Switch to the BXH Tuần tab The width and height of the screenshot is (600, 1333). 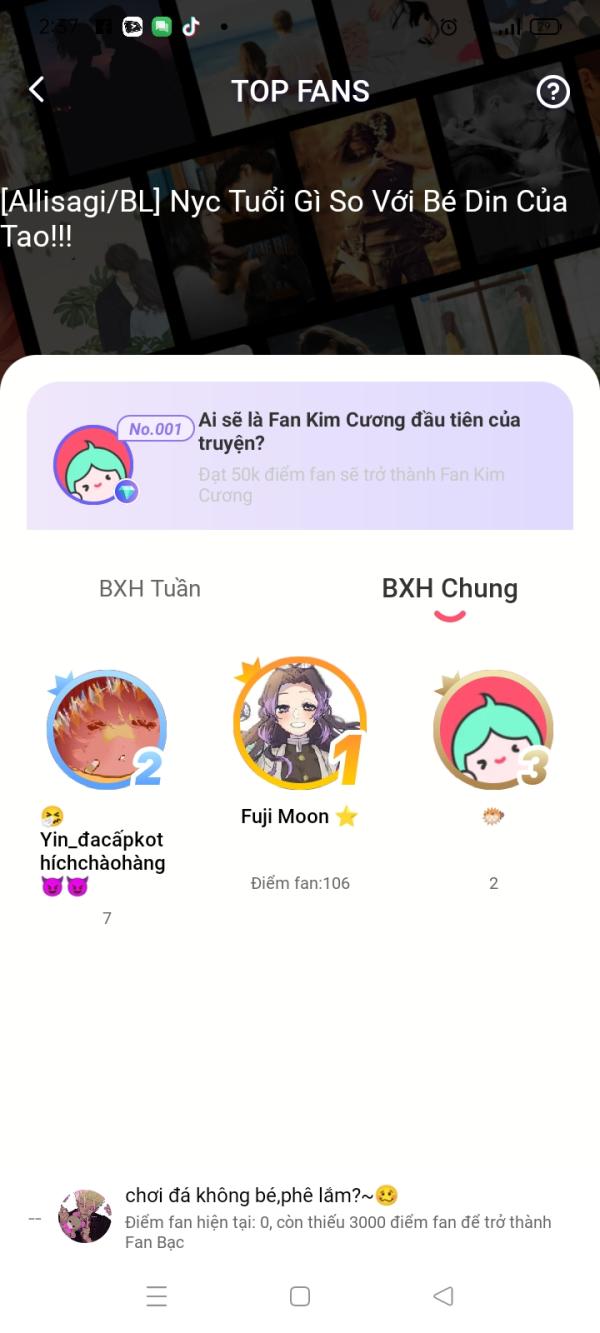tap(150, 589)
